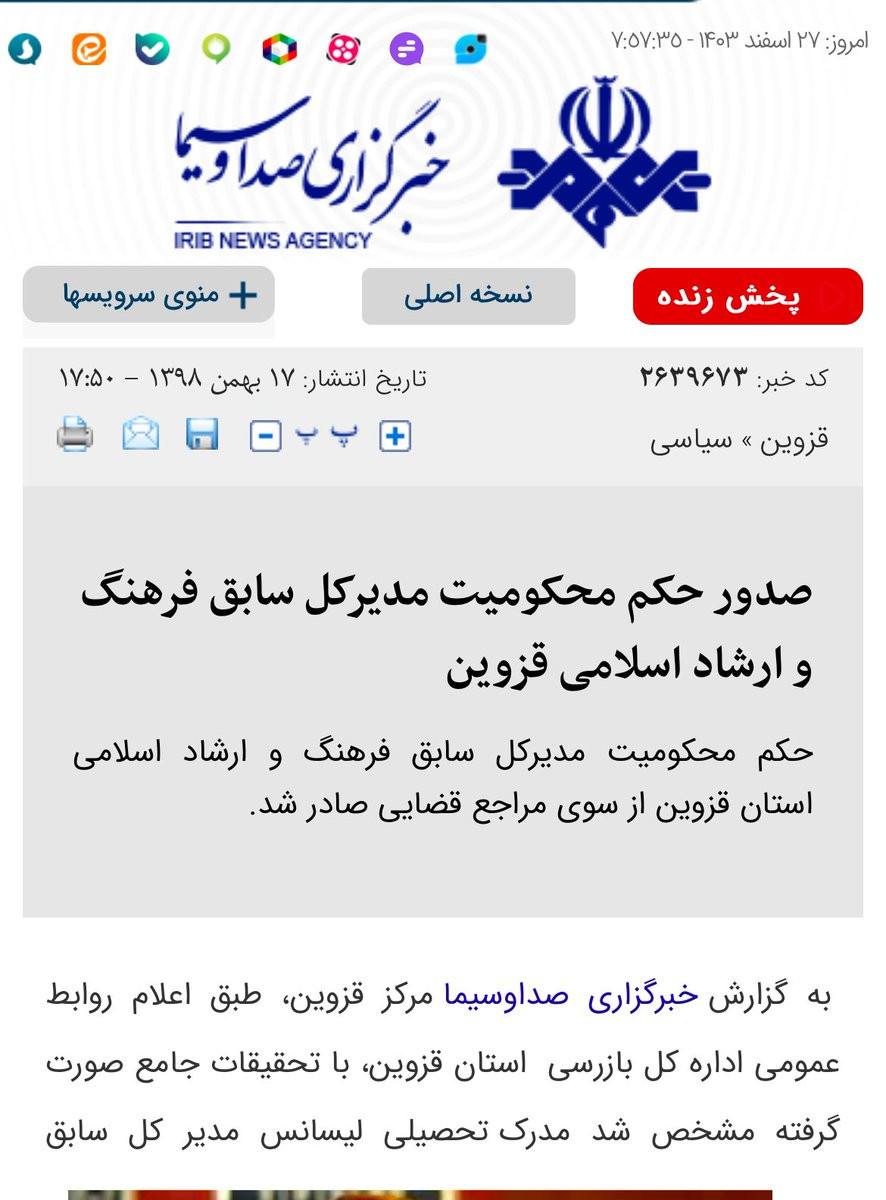This screenshot has height=1200, width=886.
Task: Open the live broadcast (پخش زنده) button
Action: coord(747,296)
